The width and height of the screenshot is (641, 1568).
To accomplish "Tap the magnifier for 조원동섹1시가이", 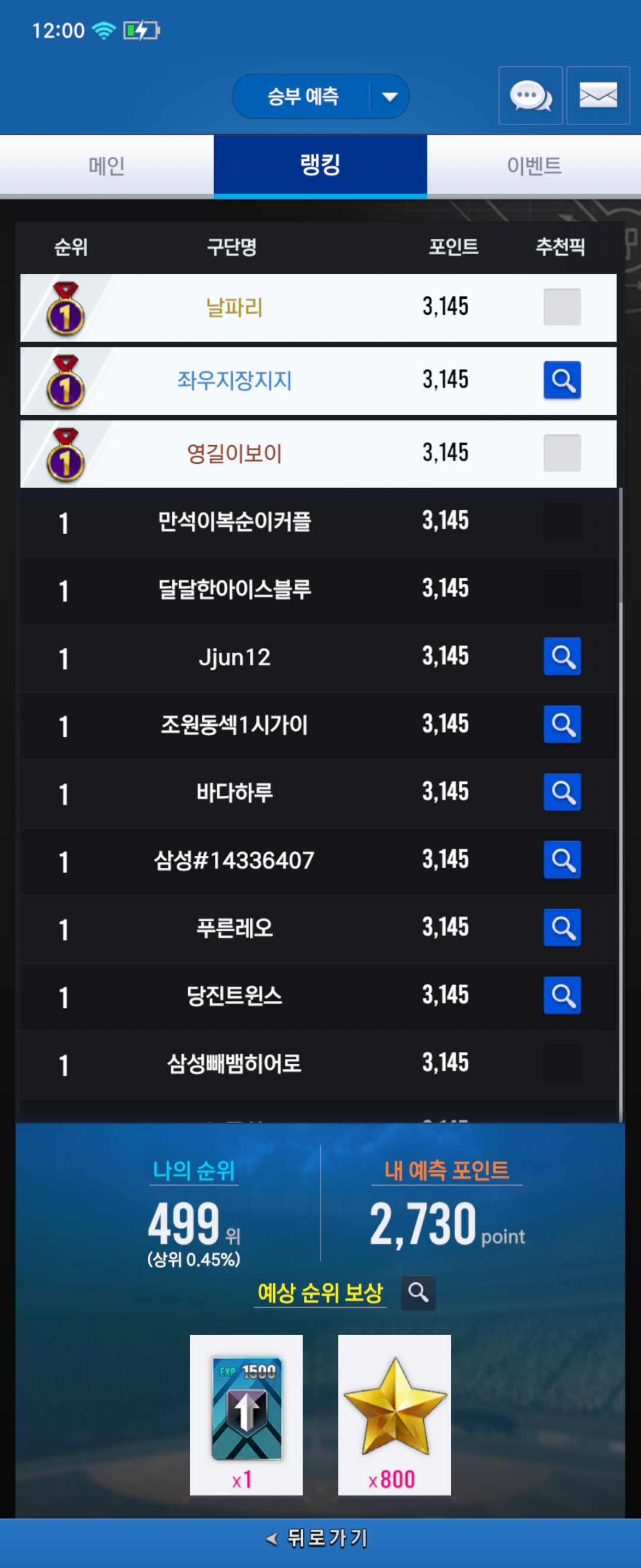I will coord(562,725).
